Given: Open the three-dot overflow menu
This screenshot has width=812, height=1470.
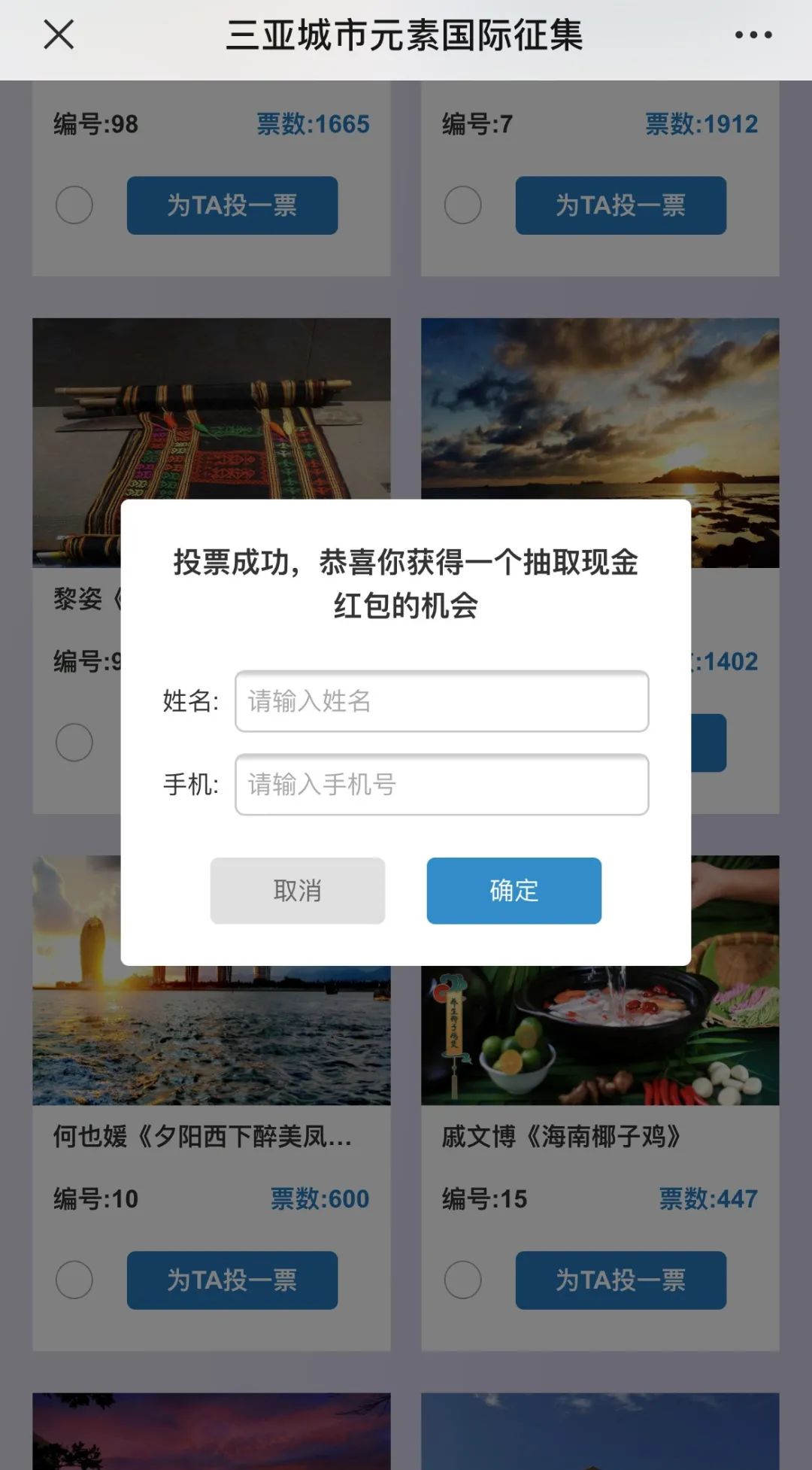Looking at the screenshot, I should tap(753, 35).
